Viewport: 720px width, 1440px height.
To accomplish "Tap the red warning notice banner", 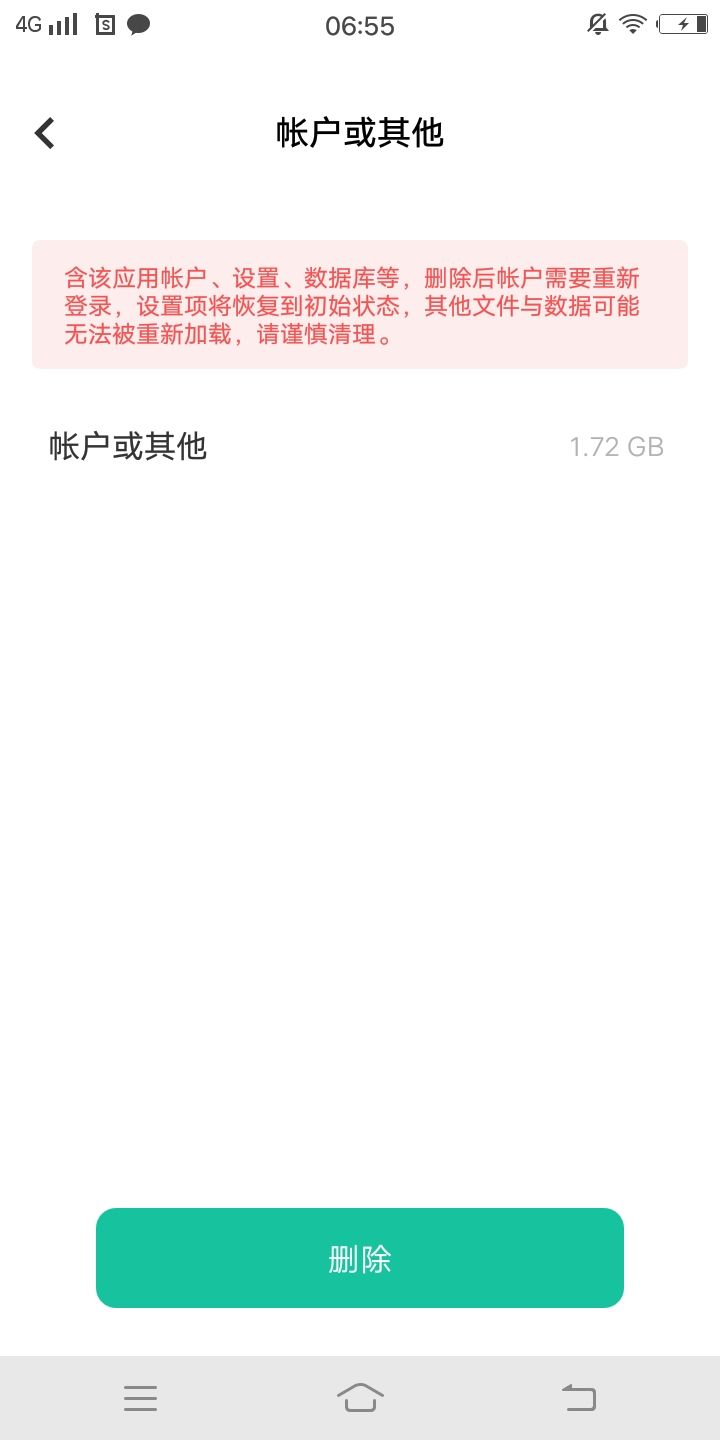I will click(360, 304).
